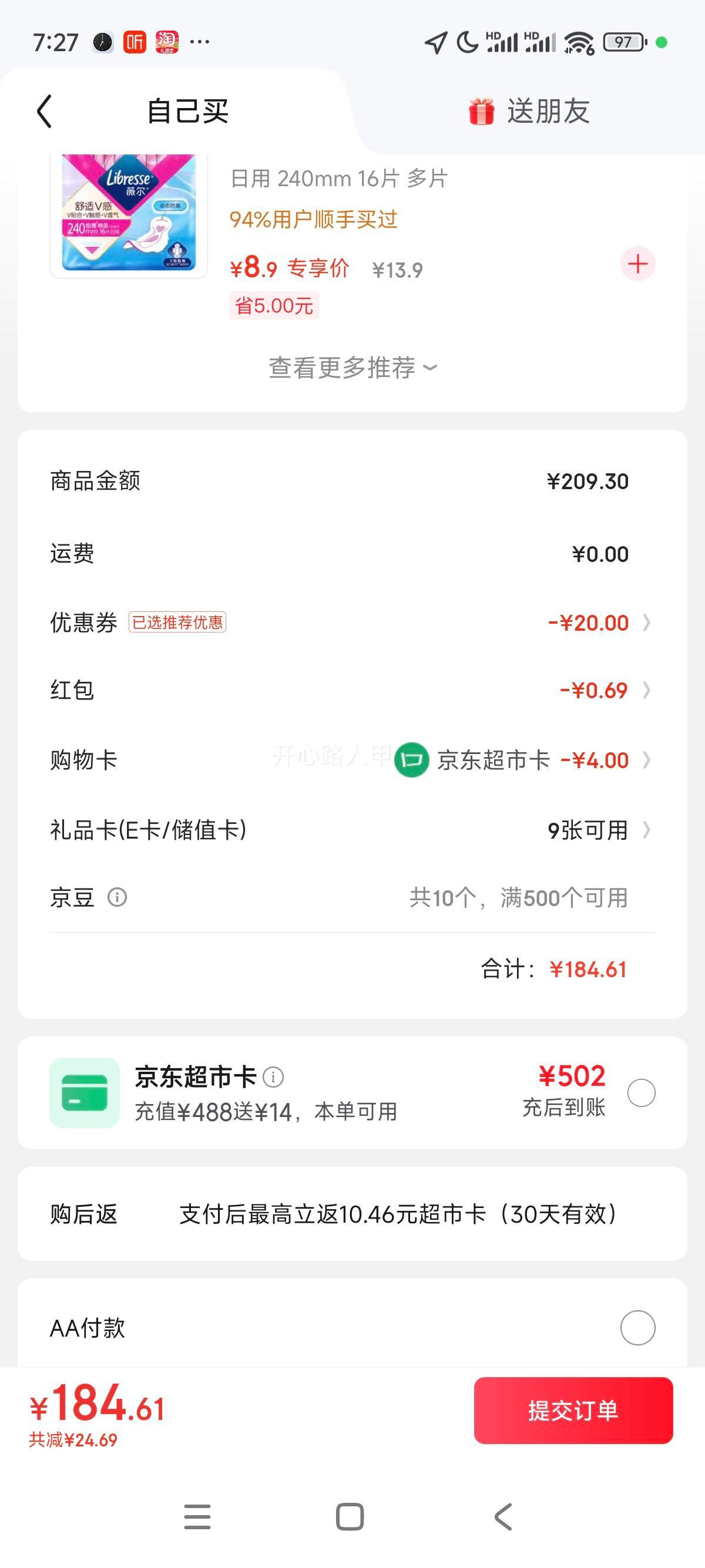View 京豆 info icon

point(117,897)
